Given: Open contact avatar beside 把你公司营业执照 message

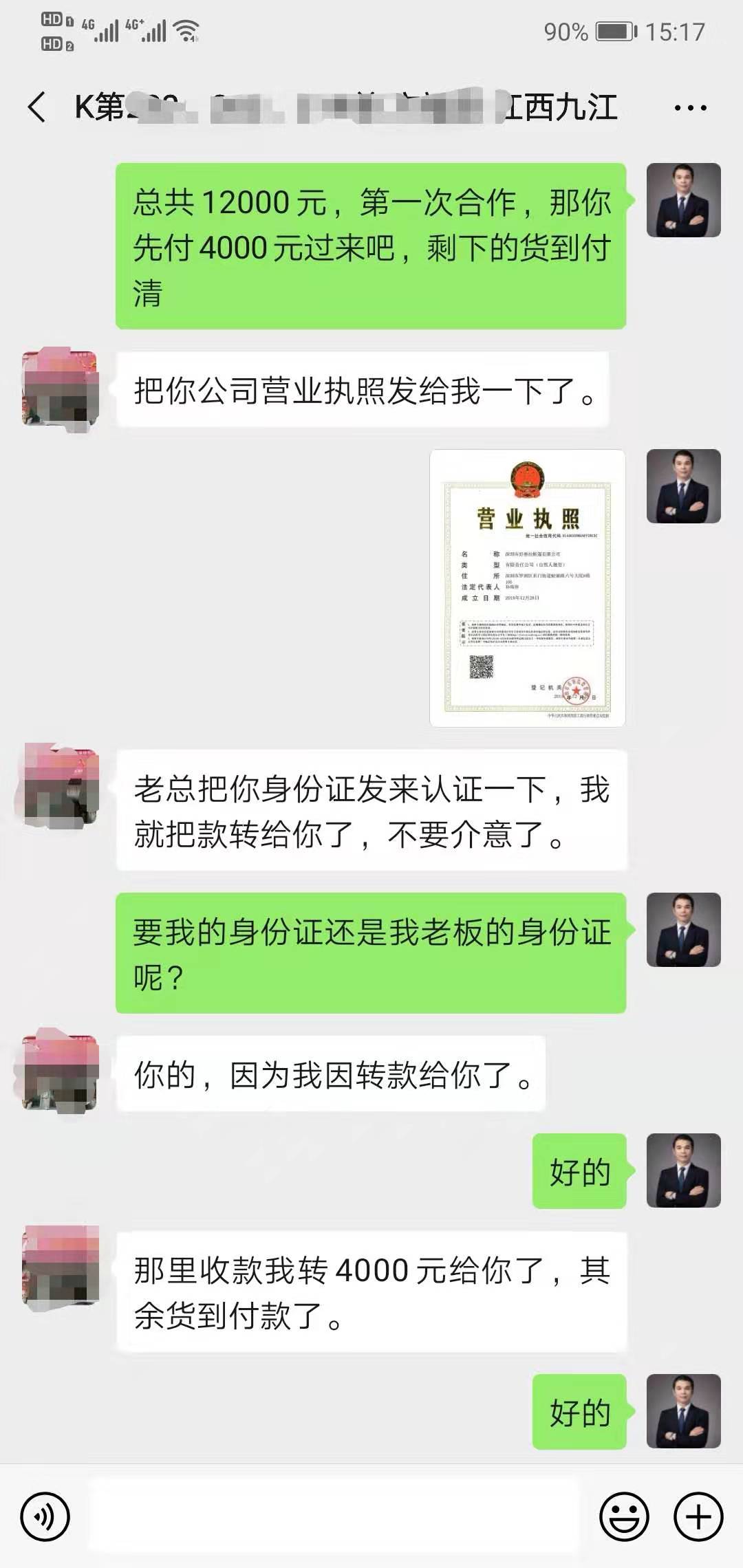Looking at the screenshot, I should click(61, 390).
